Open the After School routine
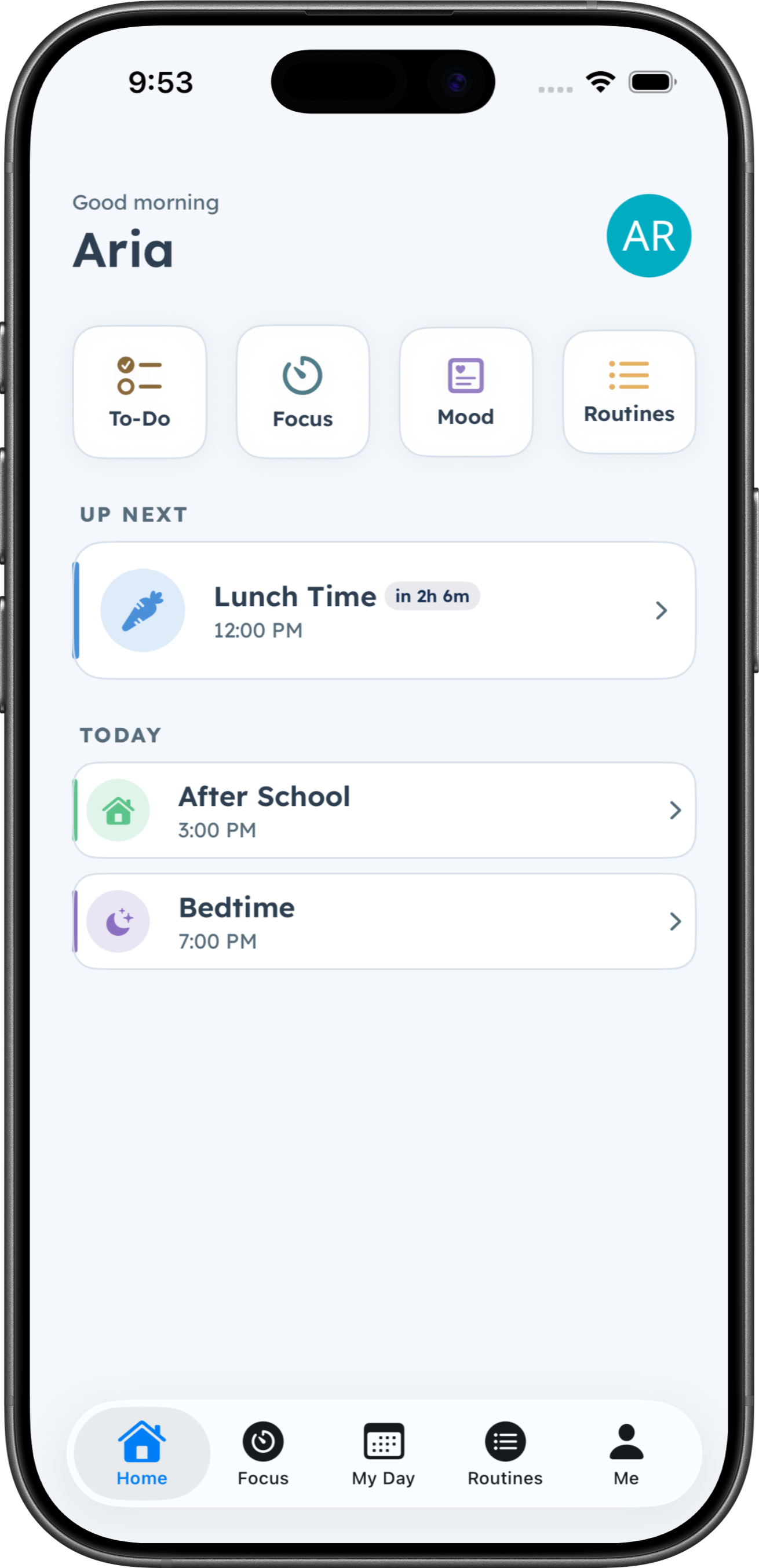The height and width of the screenshot is (1568, 759). [x=384, y=810]
